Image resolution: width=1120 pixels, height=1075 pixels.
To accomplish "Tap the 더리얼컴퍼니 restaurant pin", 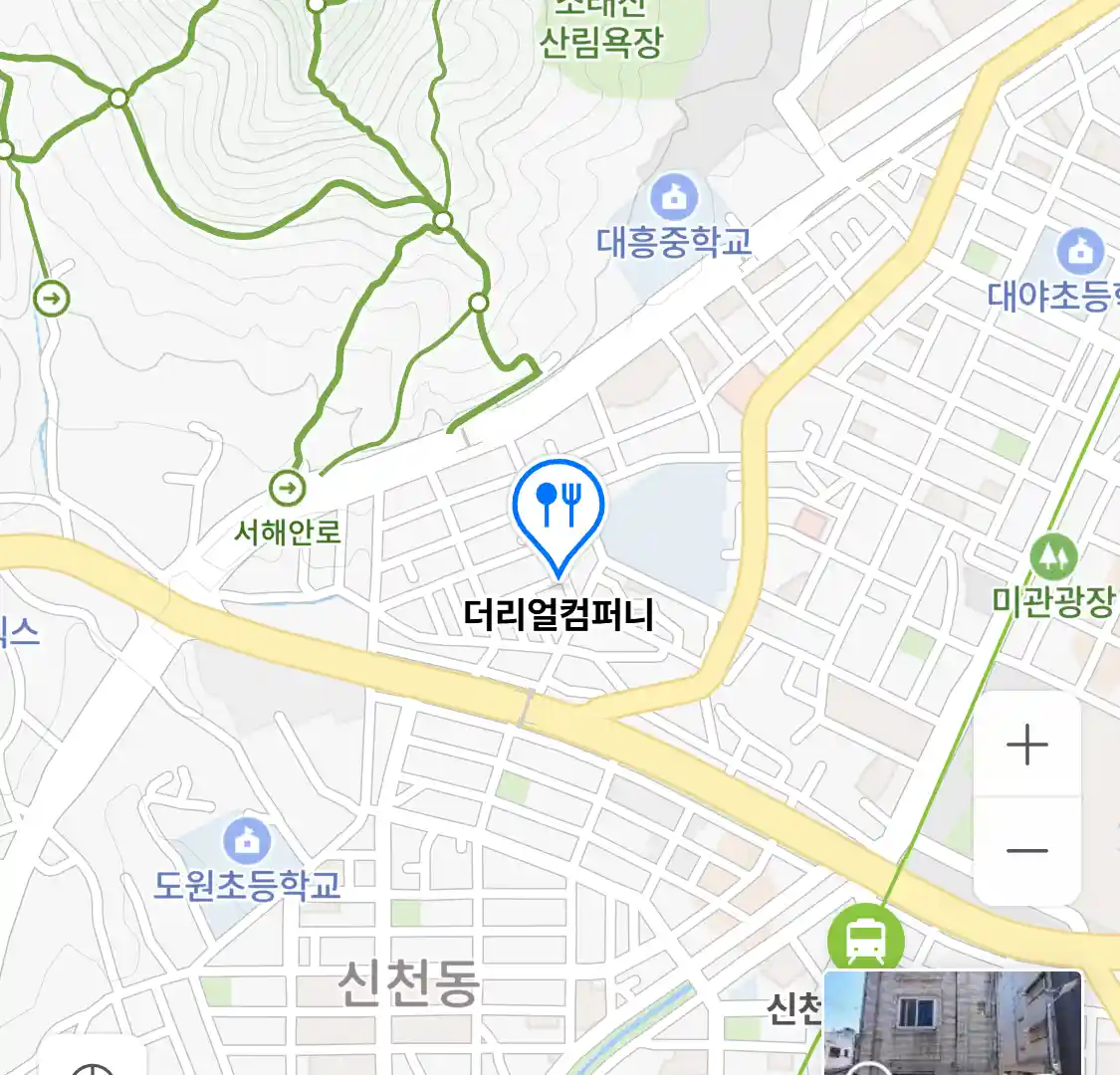I will 559,510.
